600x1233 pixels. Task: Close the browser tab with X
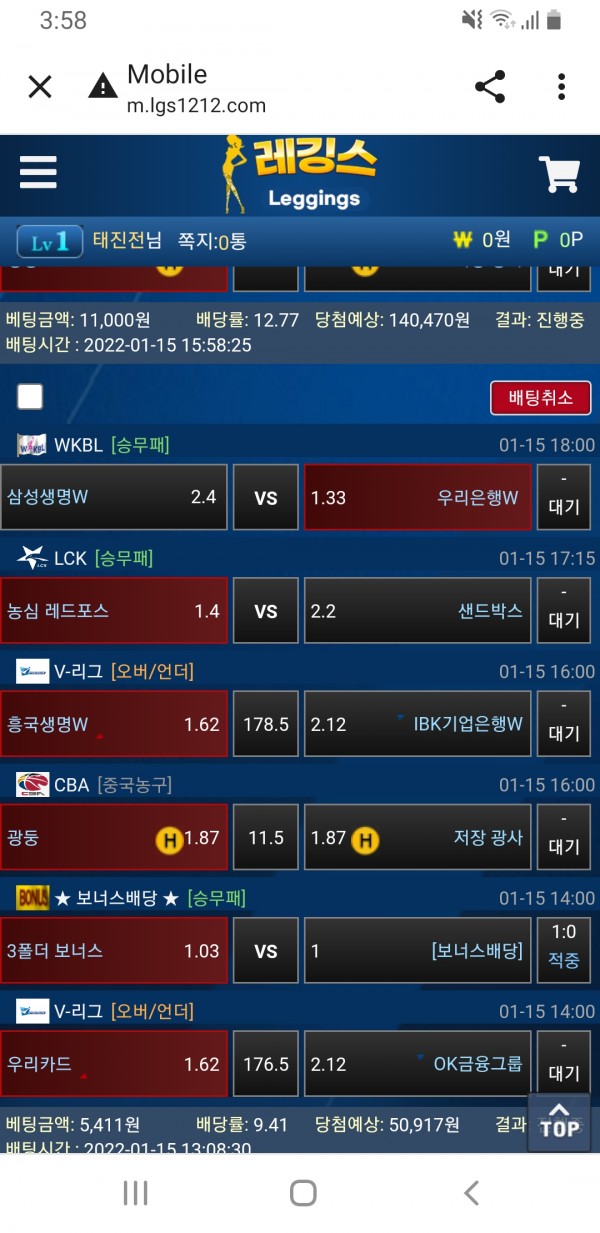(40, 87)
